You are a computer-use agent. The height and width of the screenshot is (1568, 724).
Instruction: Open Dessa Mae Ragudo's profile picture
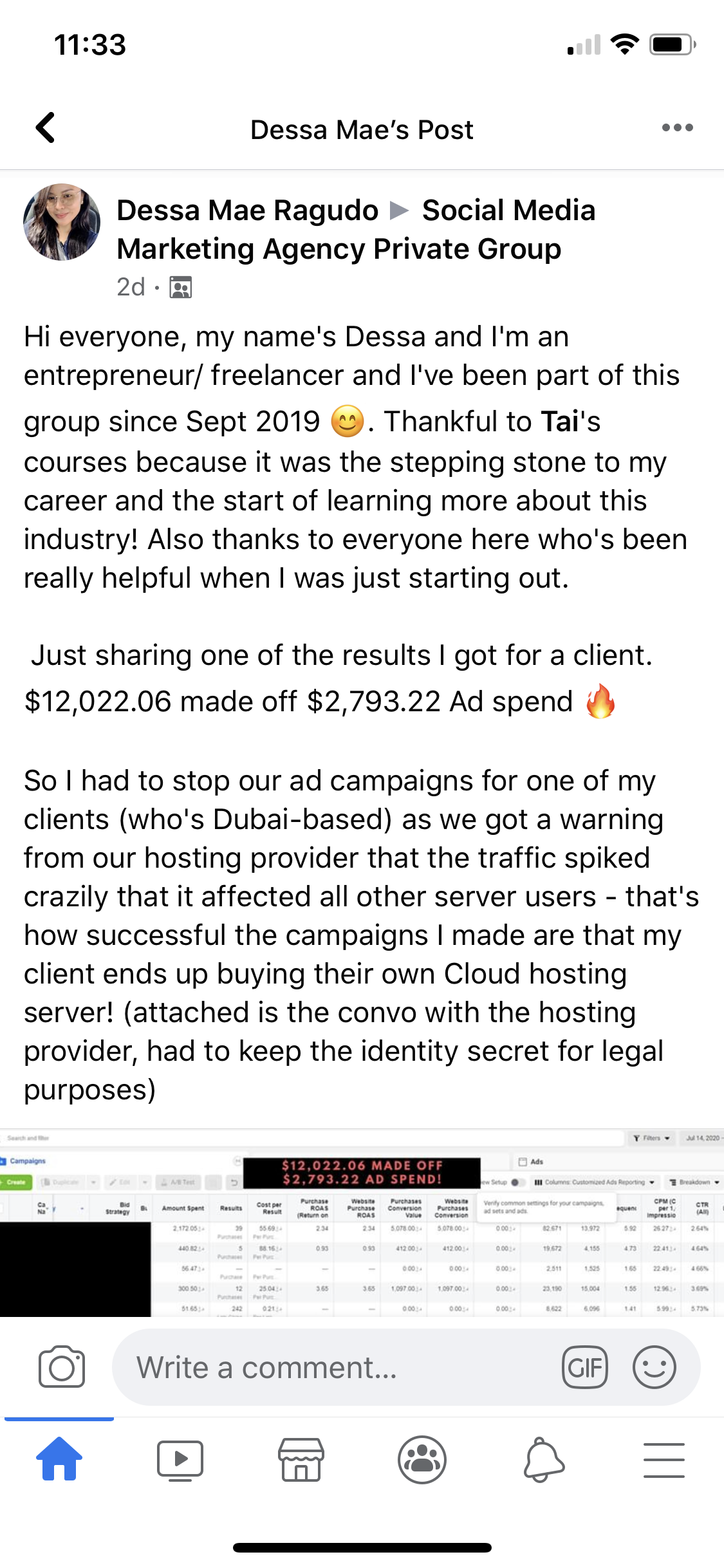(x=62, y=222)
